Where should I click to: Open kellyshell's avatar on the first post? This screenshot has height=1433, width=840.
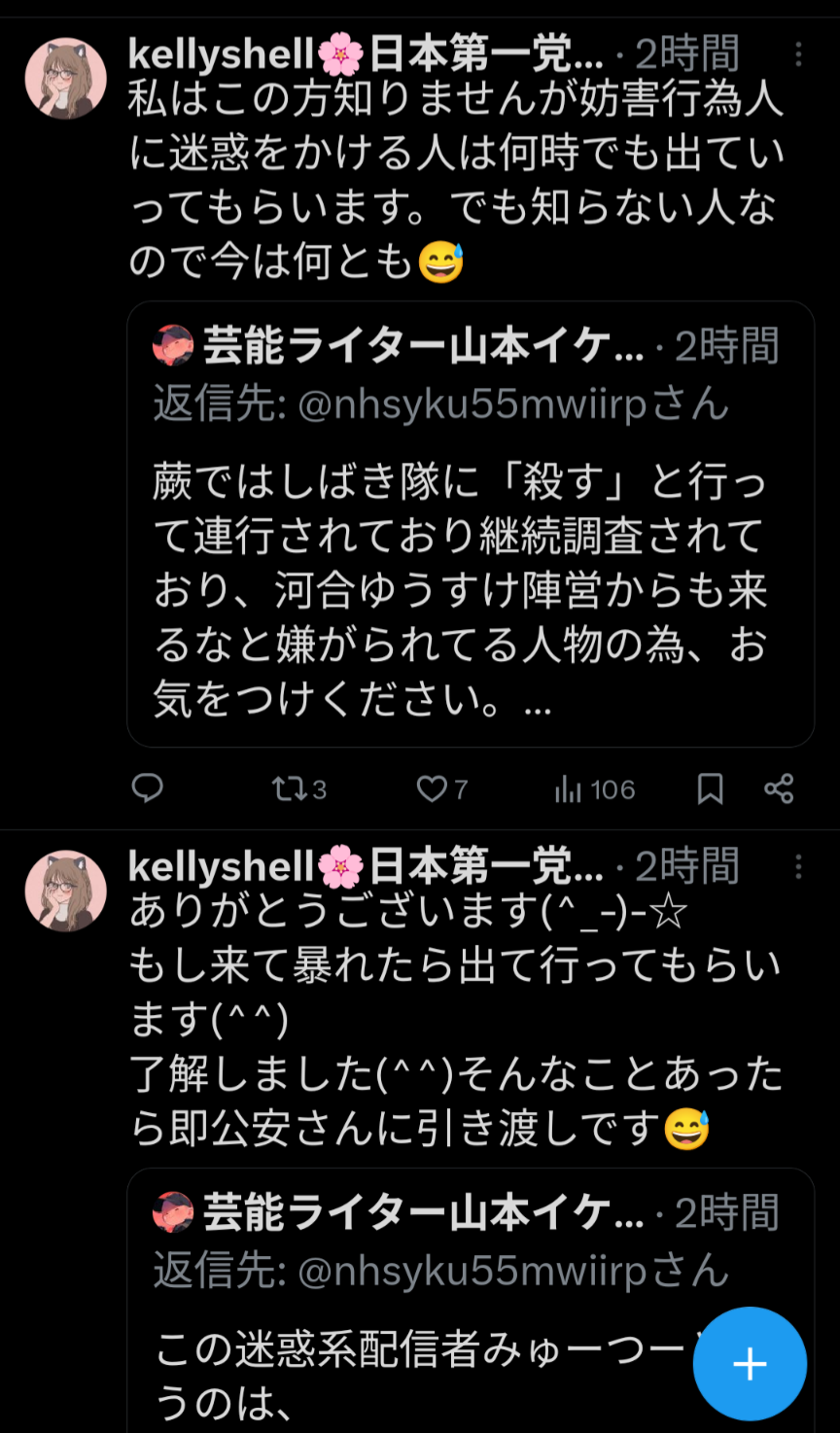tap(65, 79)
